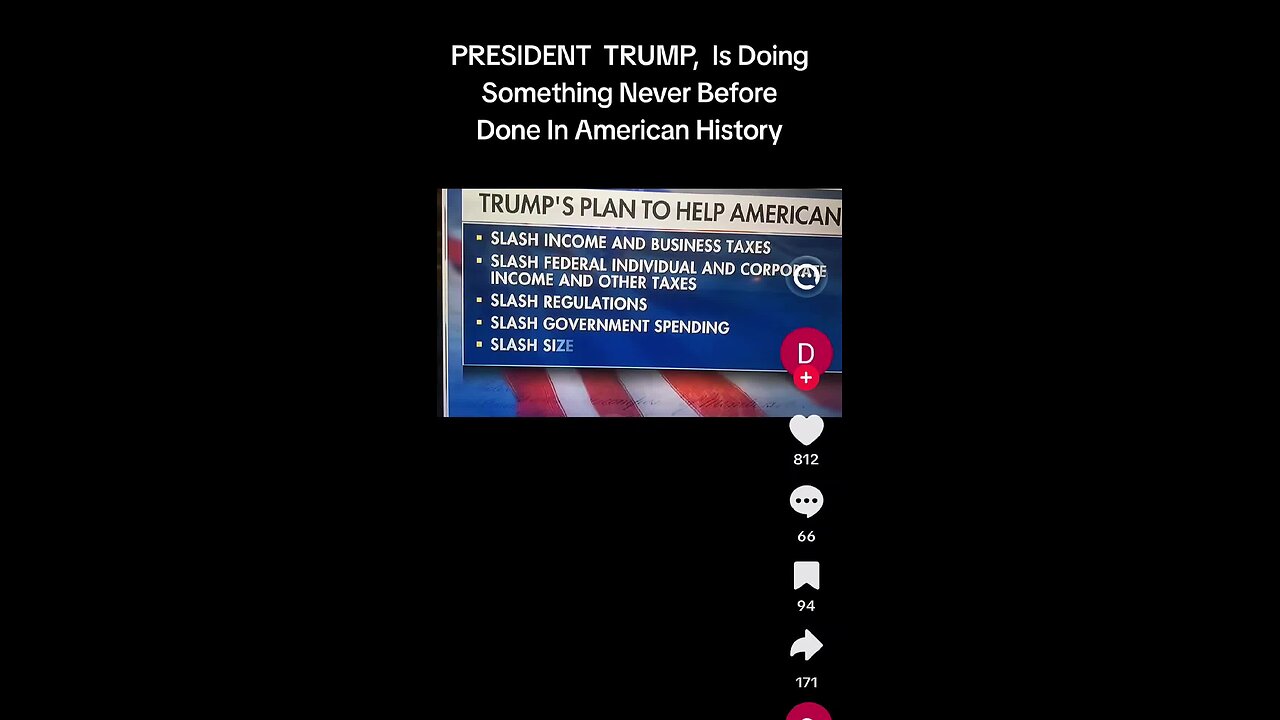
Task: Like this TikTok video
Action: click(806, 430)
